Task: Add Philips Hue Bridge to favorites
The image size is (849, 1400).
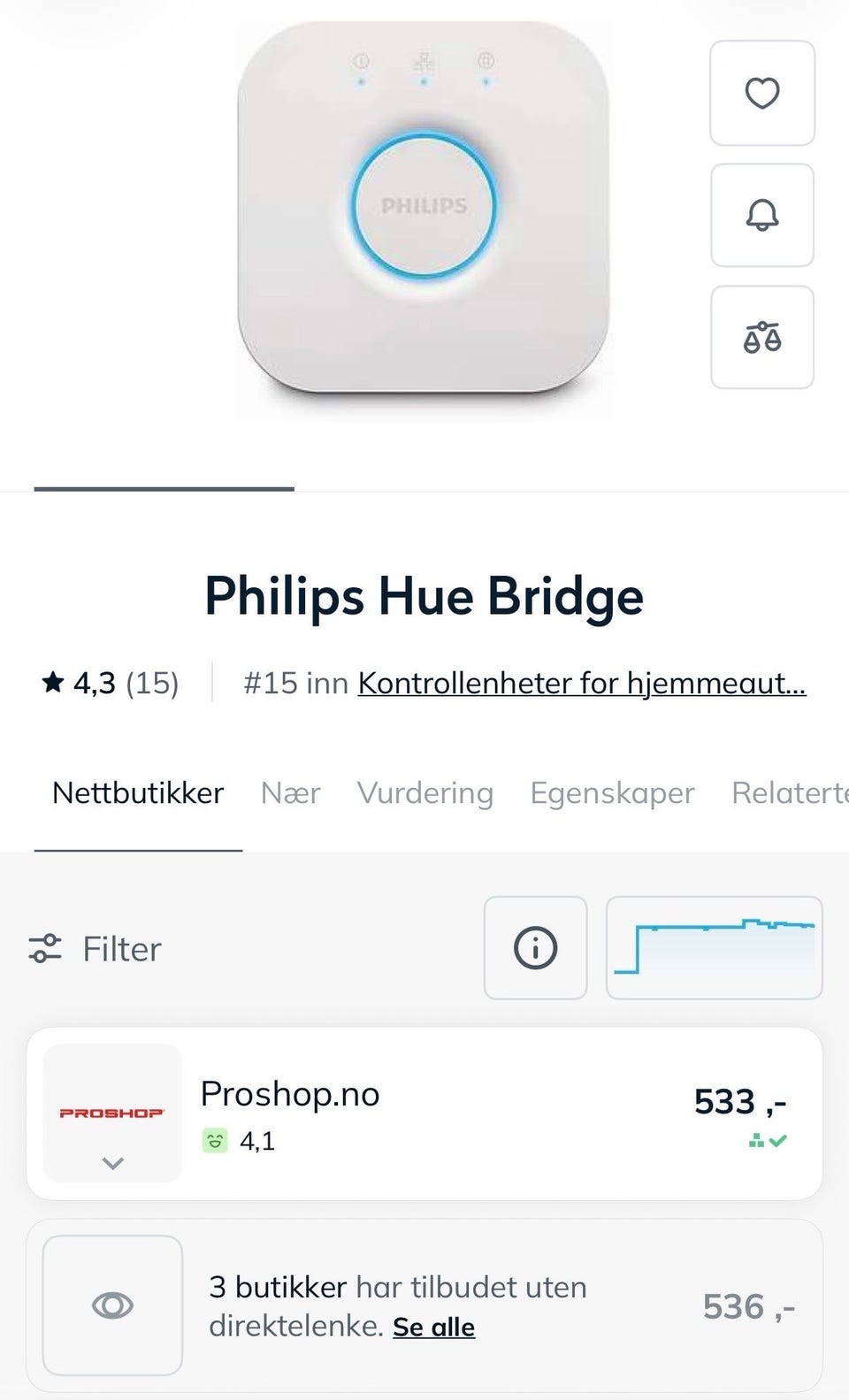Action: pos(761,94)
